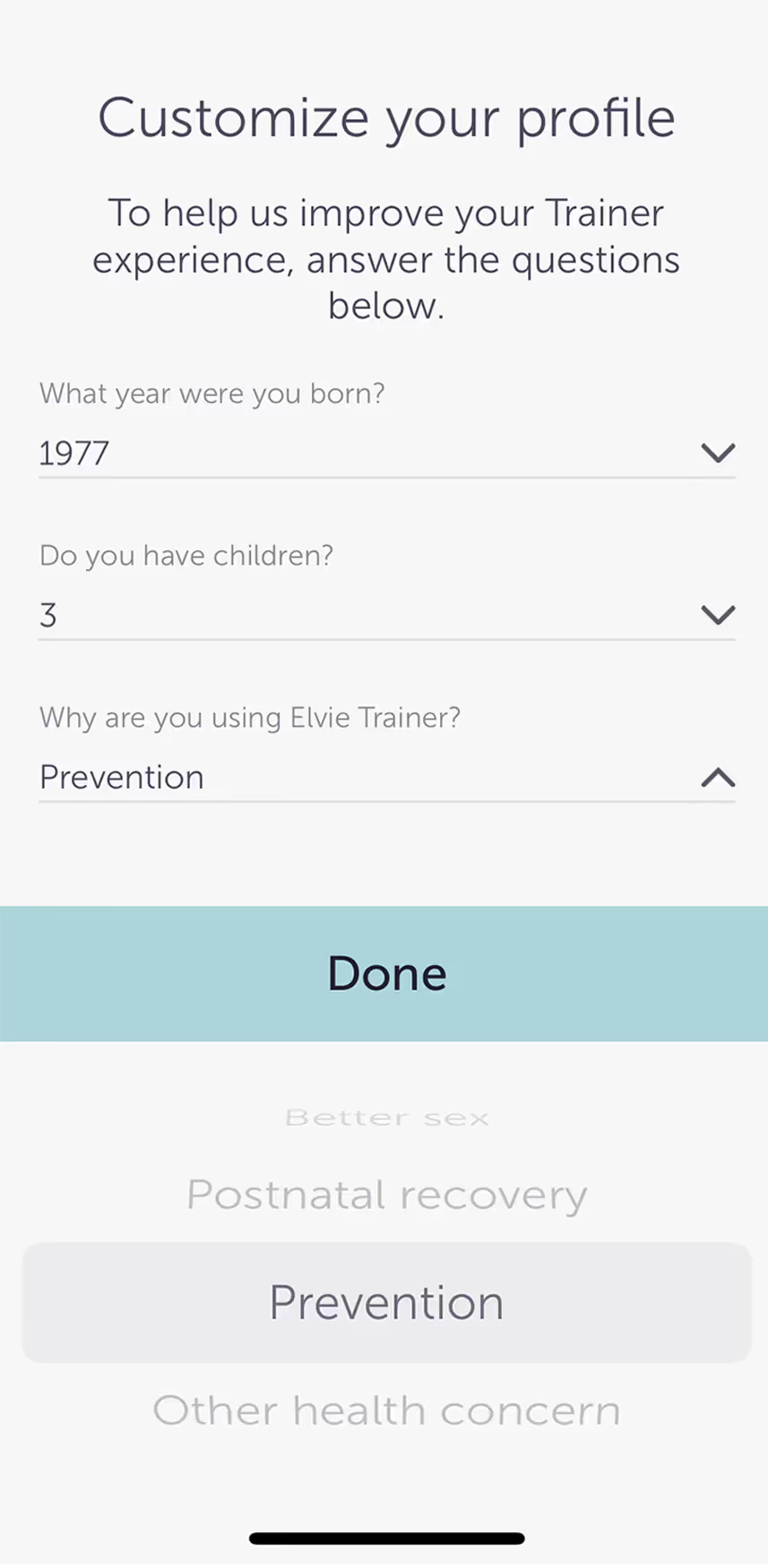
Task: Select Better sex in the picker
Action: point(386,1116)
